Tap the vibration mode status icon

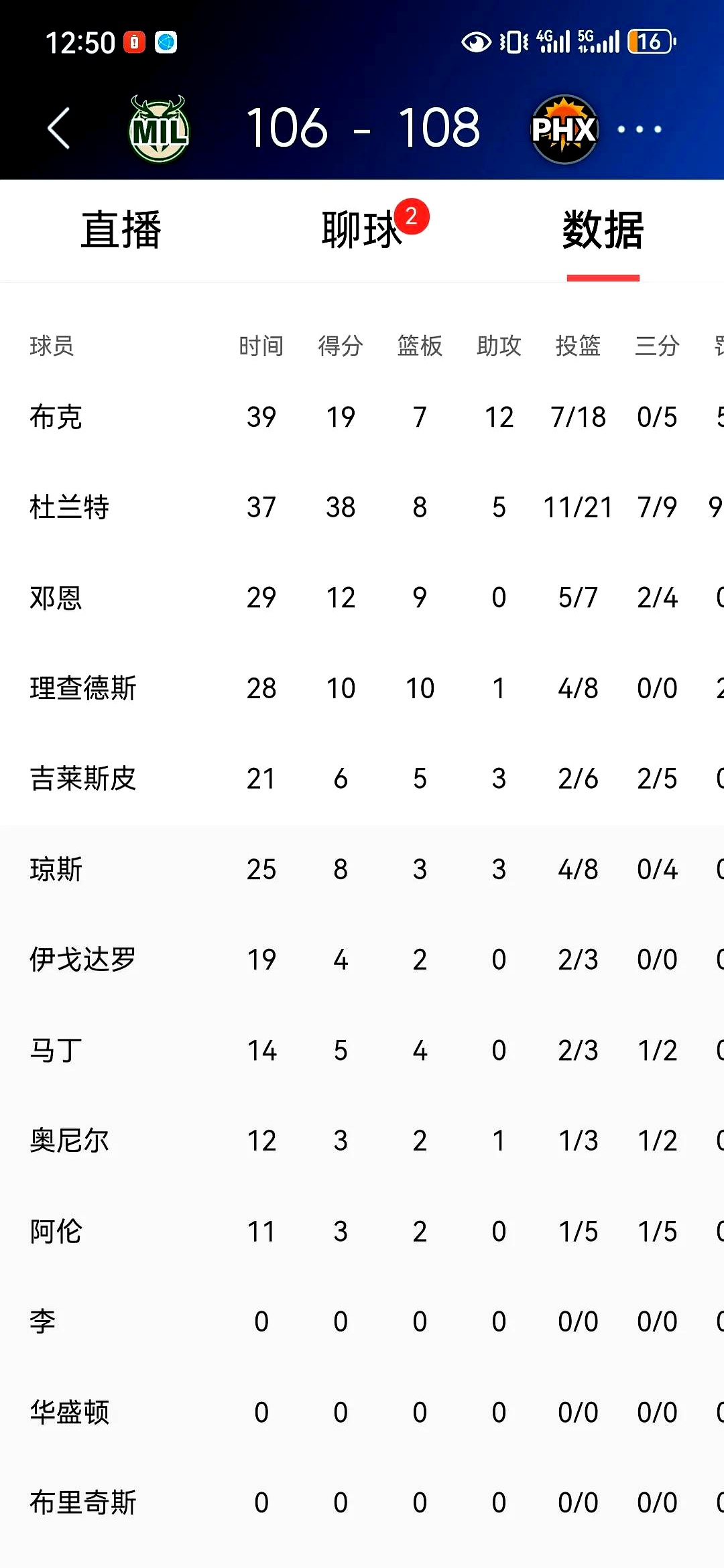(x=512, y=42)
